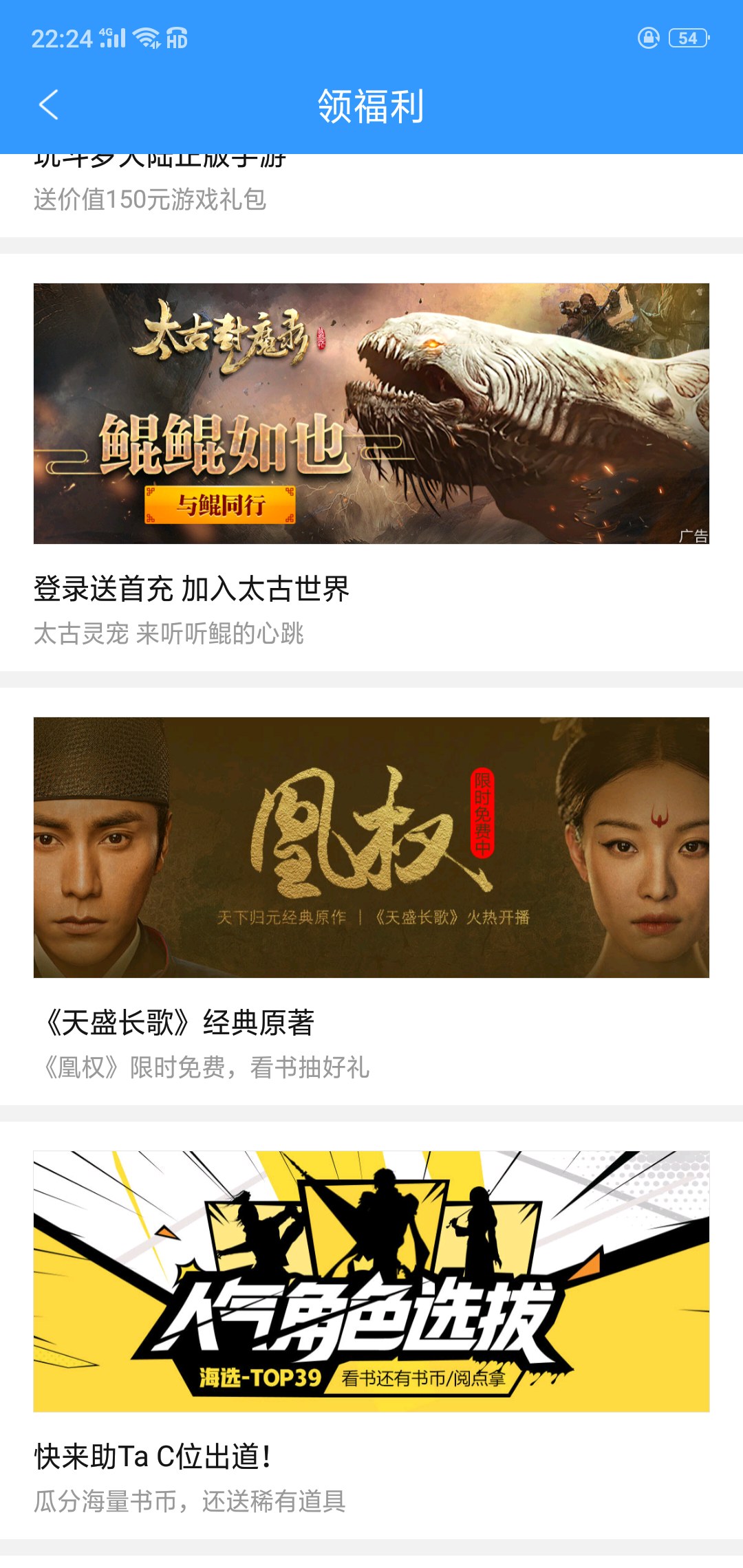Viewport: 743px width, 1568px height.
Task: Open the 人气角色选拔 event banner
Action: (371, 1281)
